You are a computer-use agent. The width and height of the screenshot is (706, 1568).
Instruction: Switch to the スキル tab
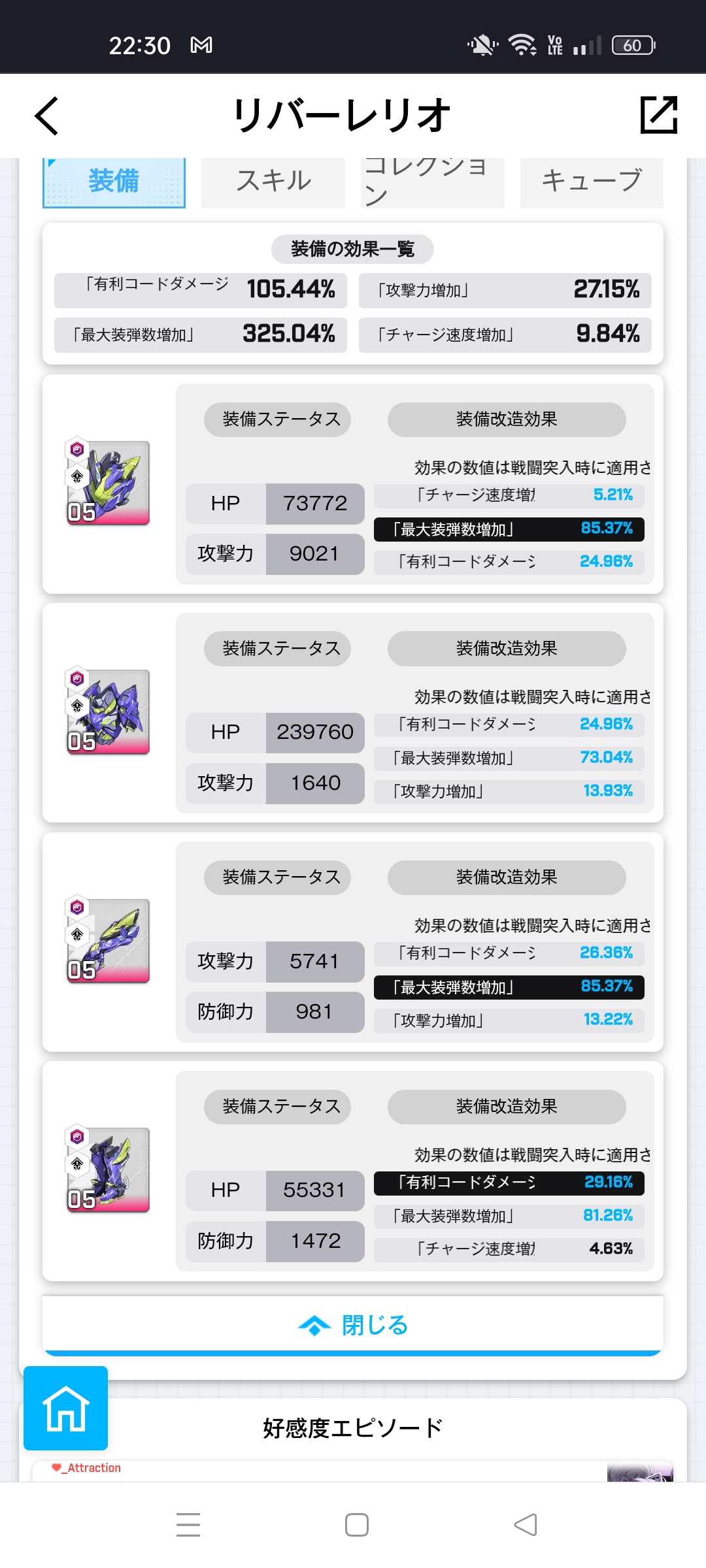(x=273, y=182)
